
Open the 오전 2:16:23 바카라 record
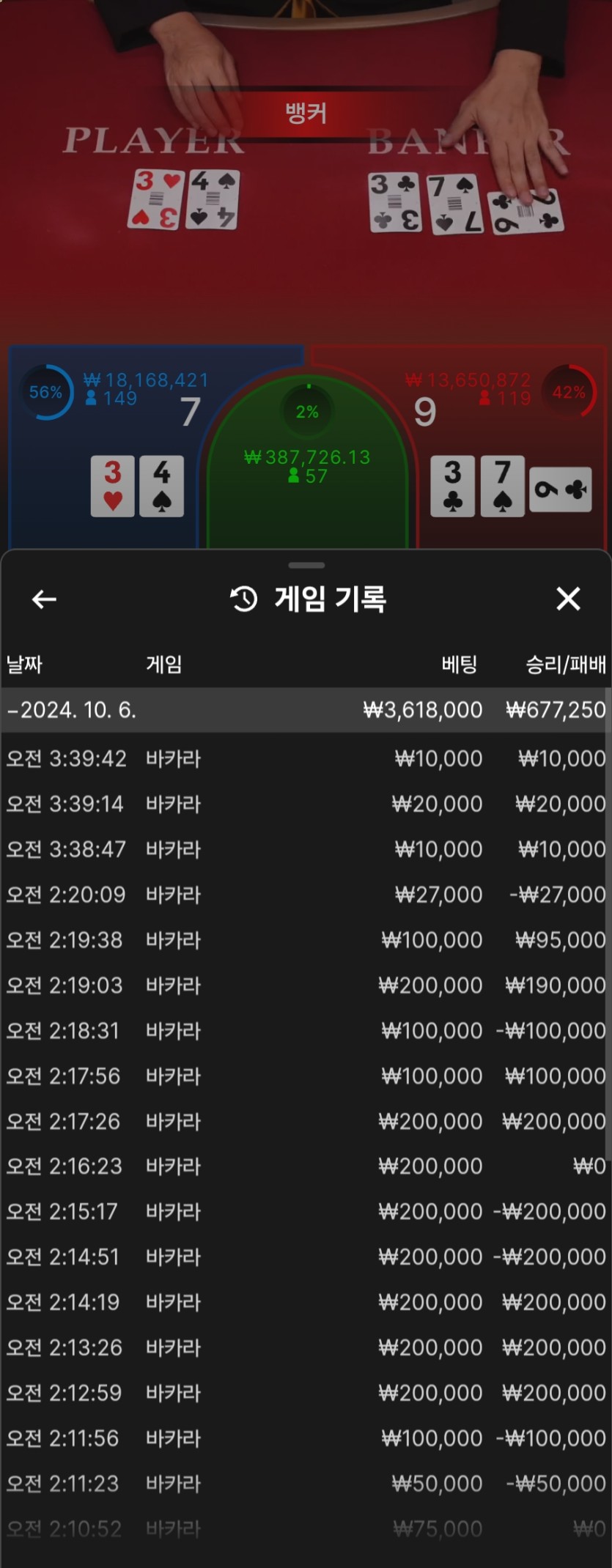tap(306, 1166)
